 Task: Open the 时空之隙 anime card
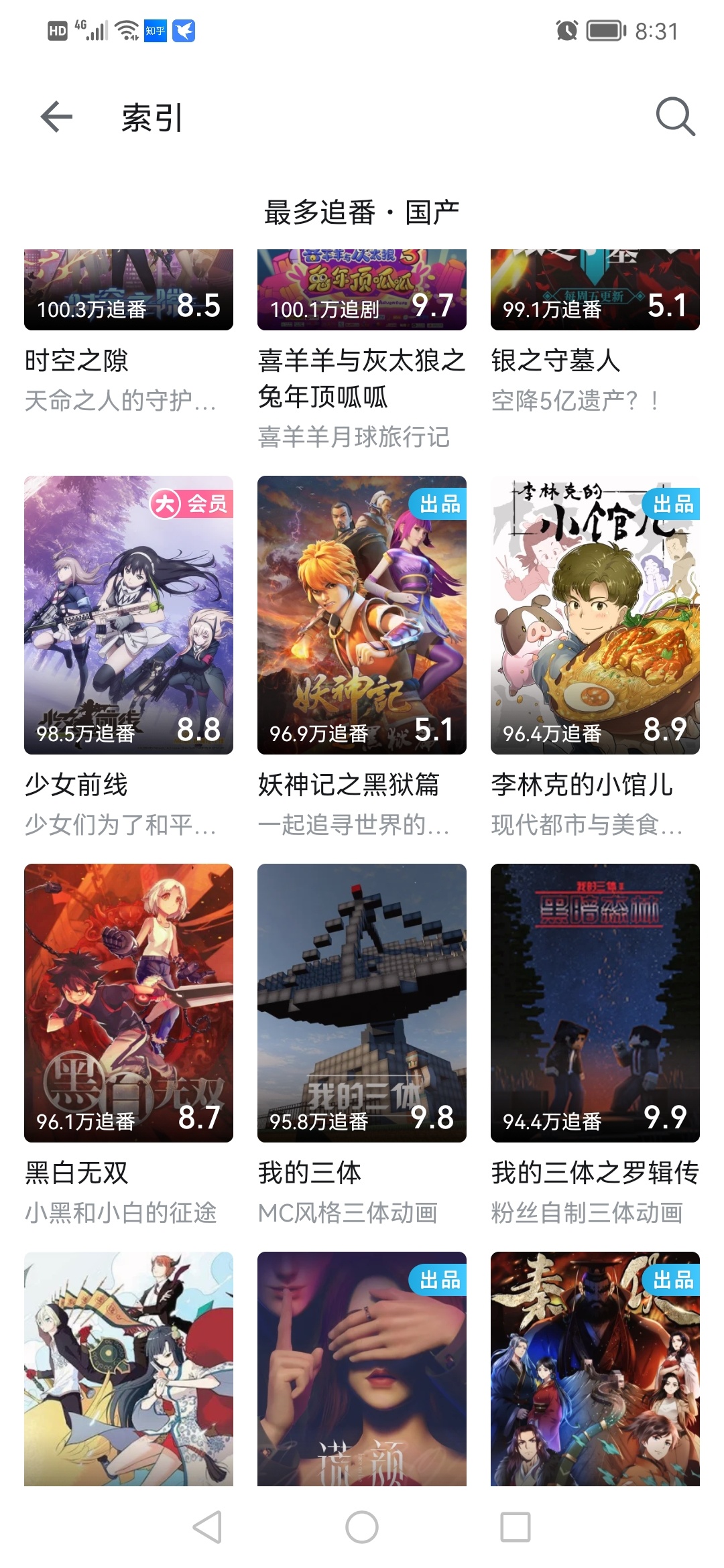pyautogui.click(x=128, y=295)
